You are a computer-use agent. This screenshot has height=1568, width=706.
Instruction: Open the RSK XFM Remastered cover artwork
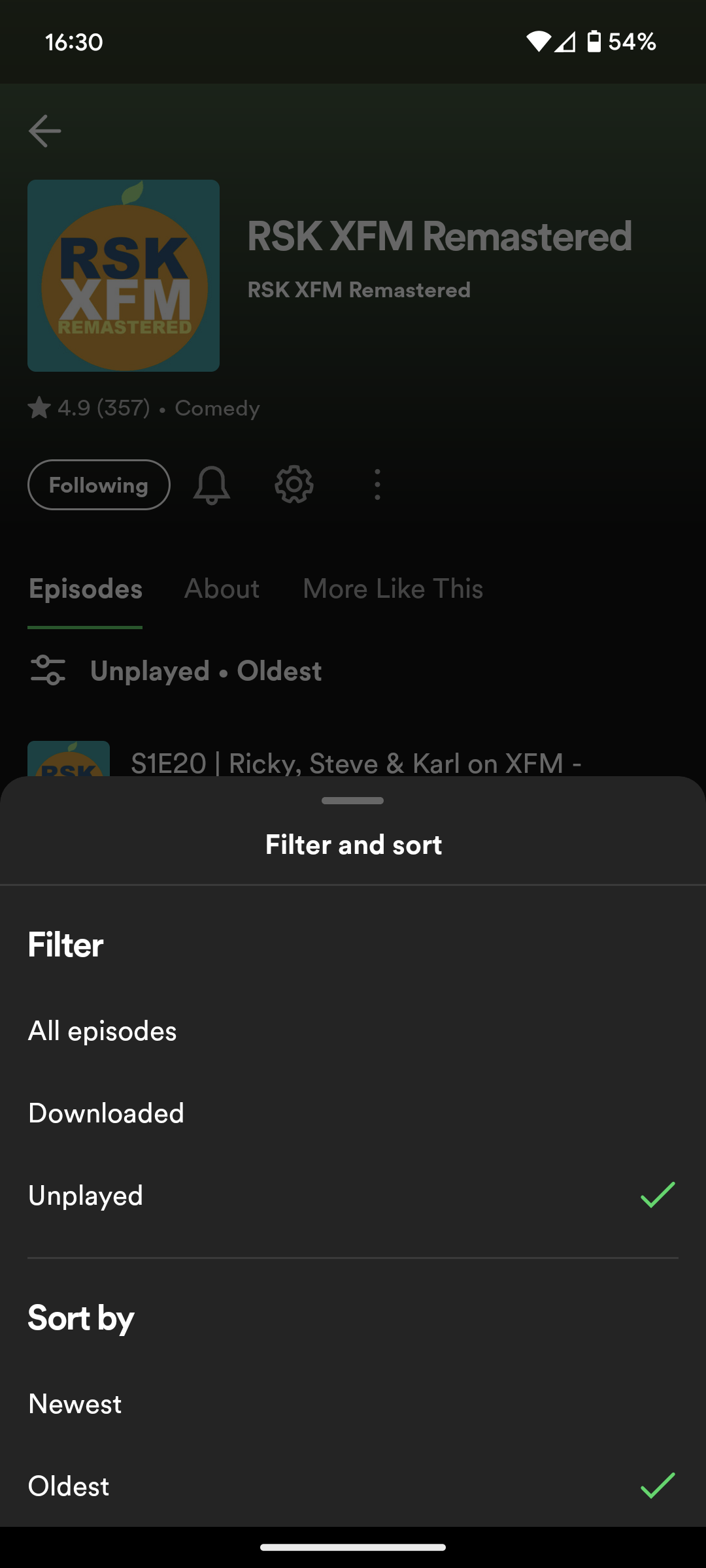point(124,276)
